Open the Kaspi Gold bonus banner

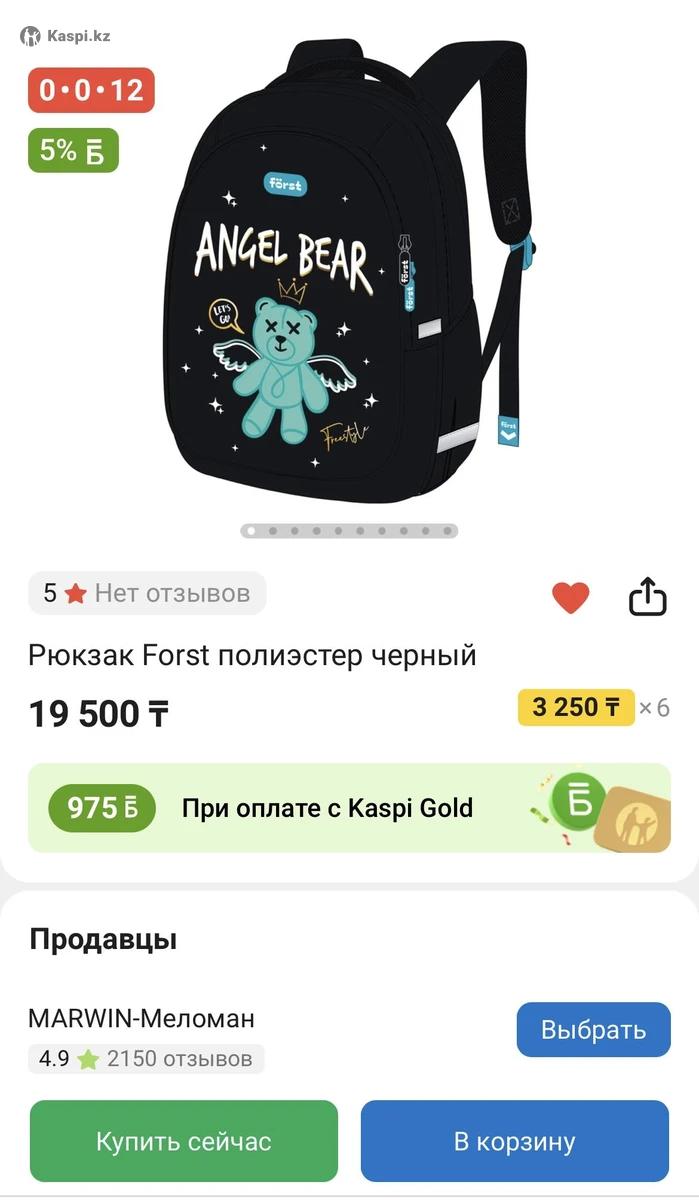[349, 808]
